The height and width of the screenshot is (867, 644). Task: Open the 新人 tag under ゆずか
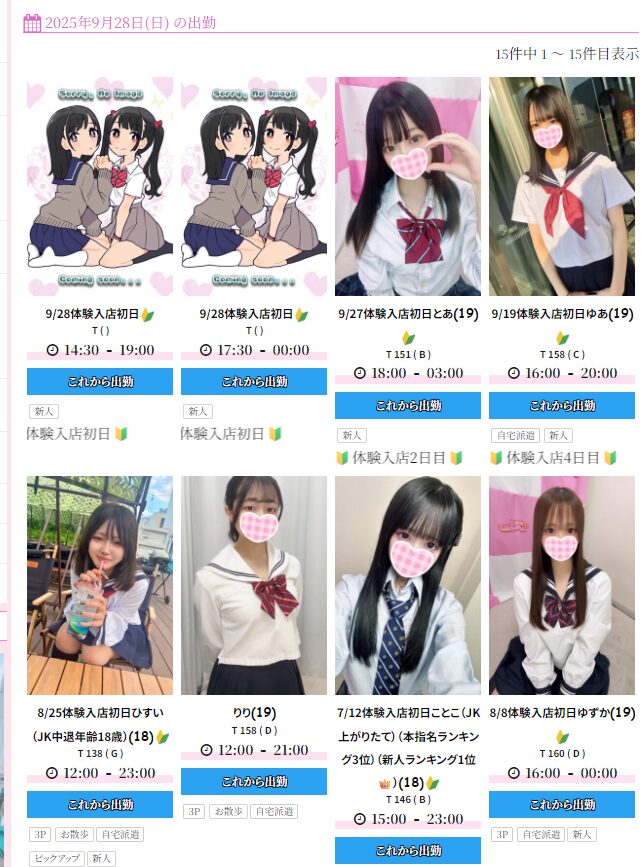pos(582,834)
